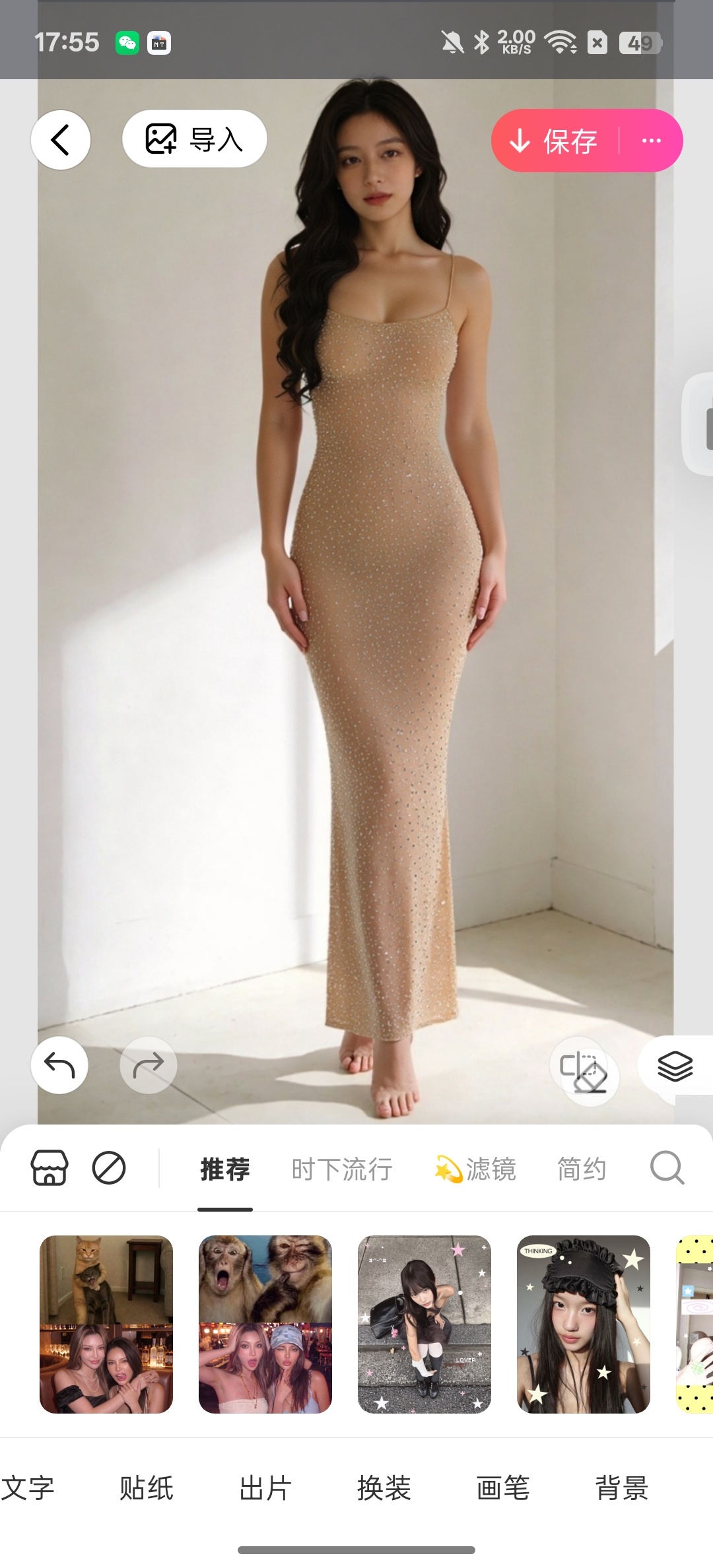Apply the cat and girls collage template
This screenshot has height=1568, width=713.
point(106,1324)
